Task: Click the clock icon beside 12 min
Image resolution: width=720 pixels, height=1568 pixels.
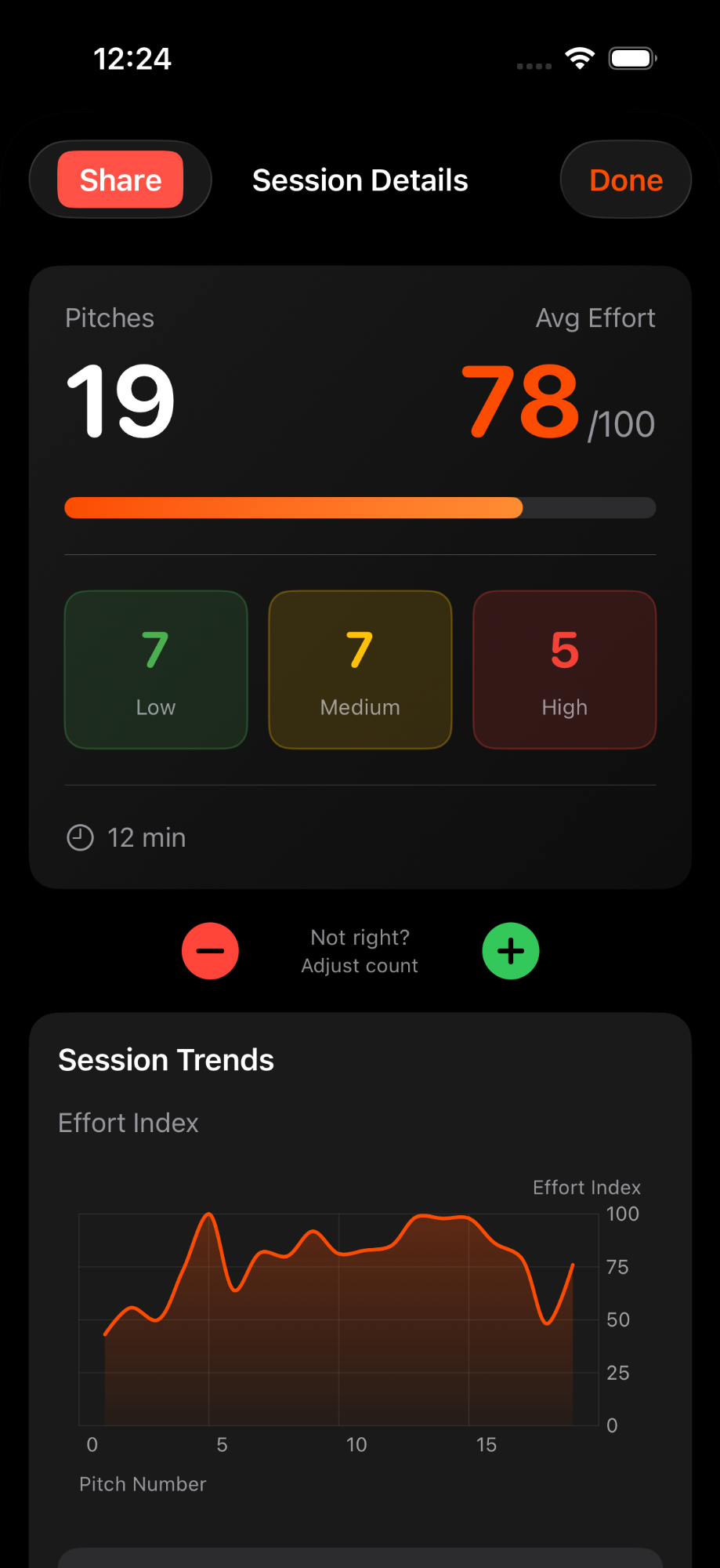Action: coord(79,837)
